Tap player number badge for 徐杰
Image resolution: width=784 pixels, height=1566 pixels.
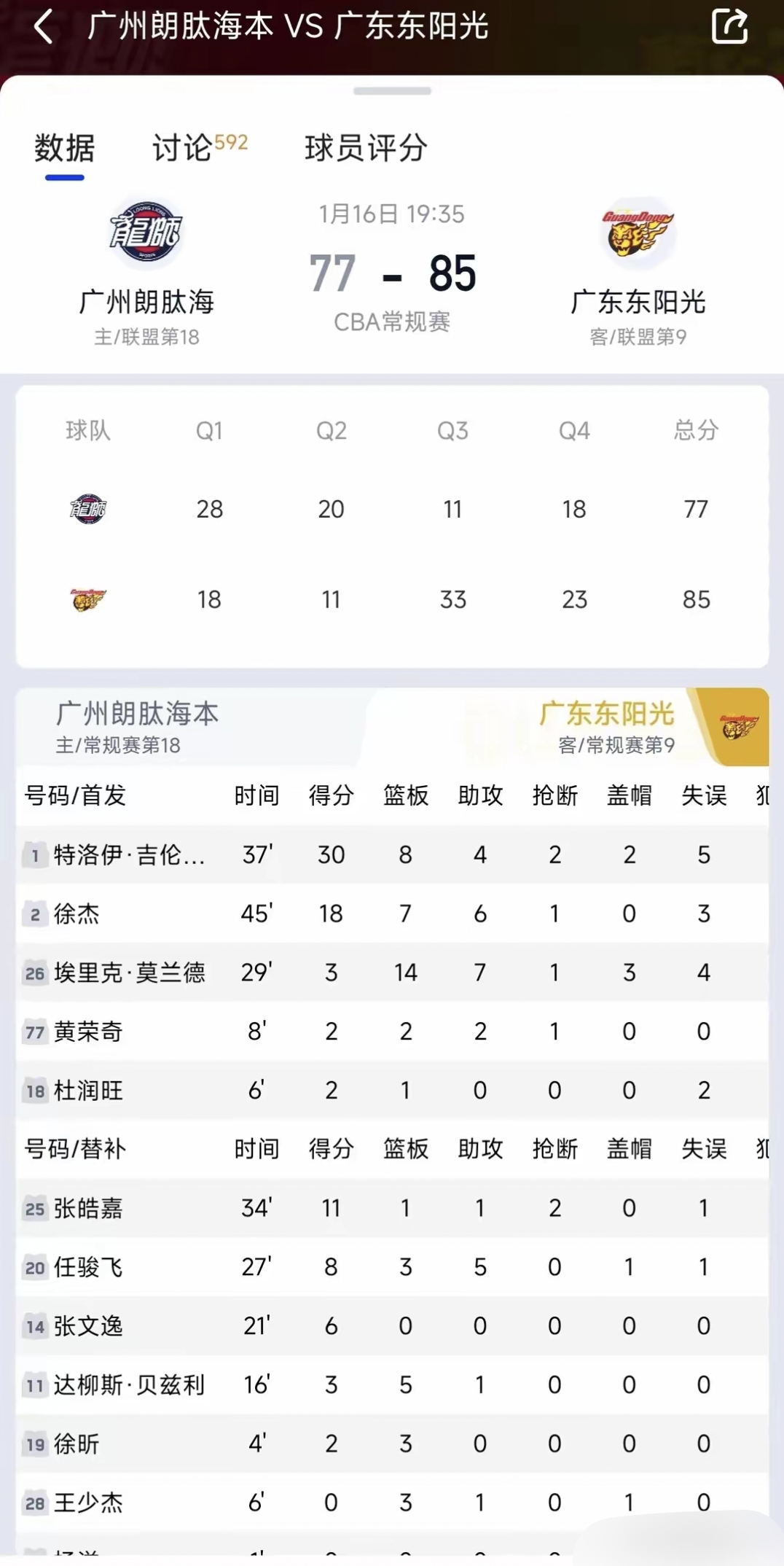(x=34, y=913)
